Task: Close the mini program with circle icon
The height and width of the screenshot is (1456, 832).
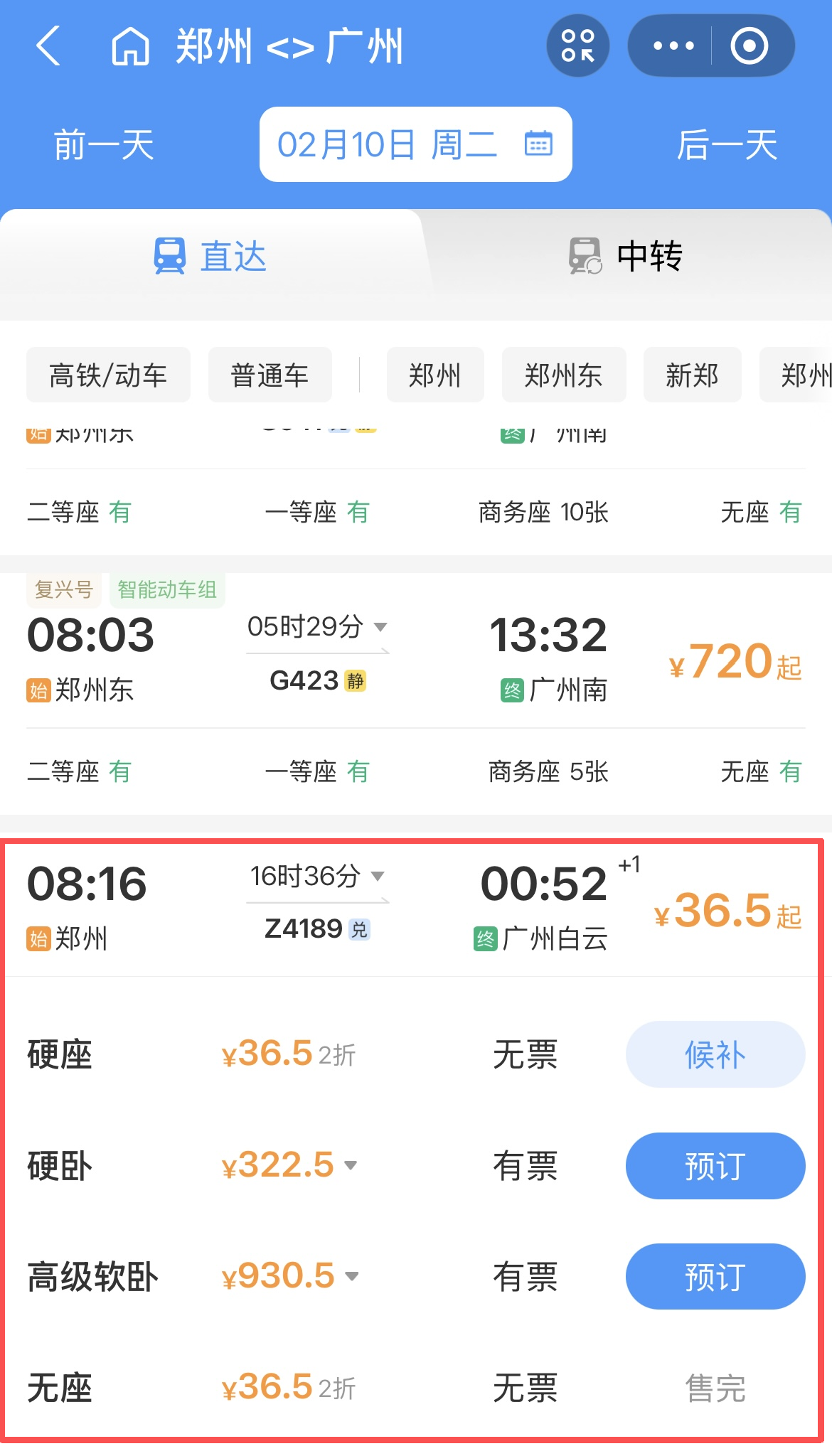Action: [749, 46]
